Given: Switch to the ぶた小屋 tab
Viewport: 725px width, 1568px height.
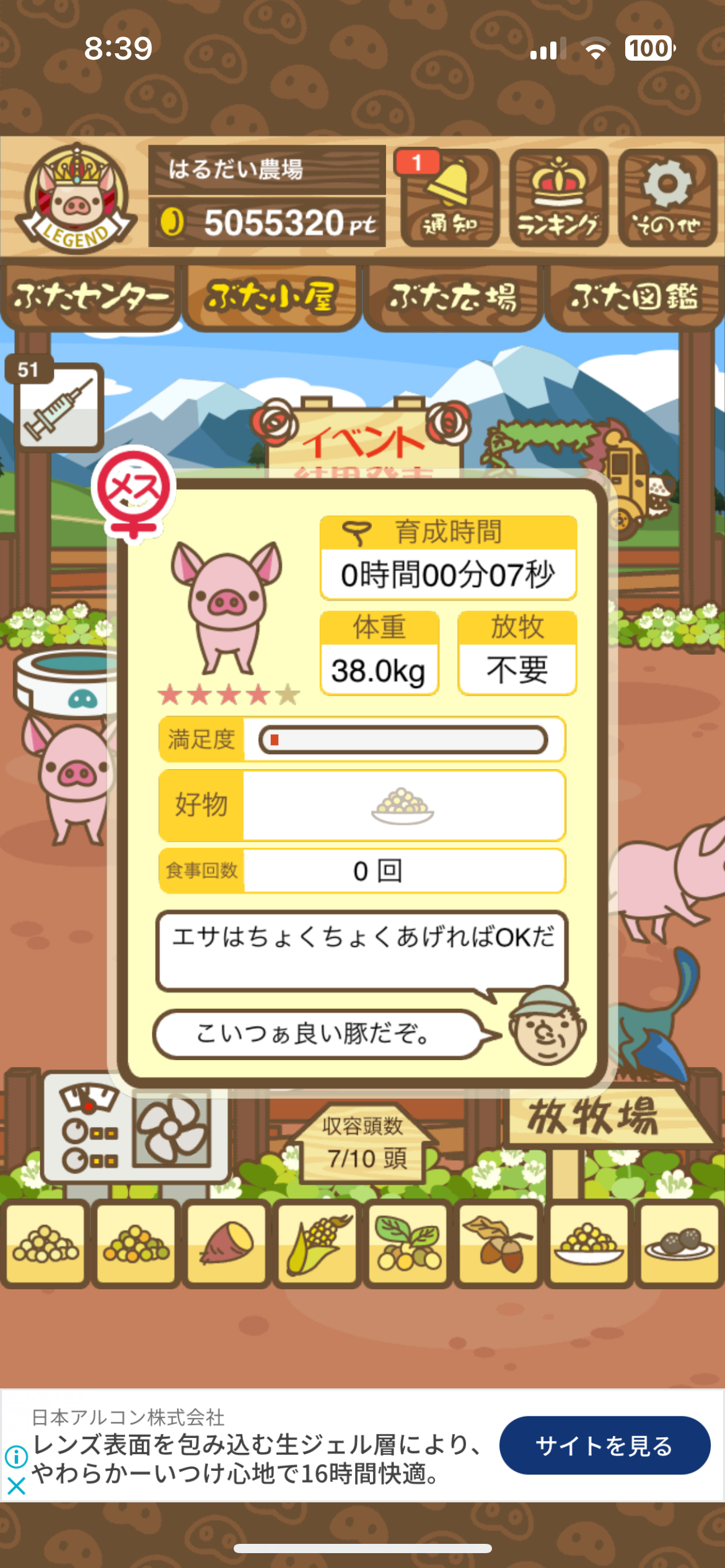Looking at the screenshot, I should click(271, 298).
